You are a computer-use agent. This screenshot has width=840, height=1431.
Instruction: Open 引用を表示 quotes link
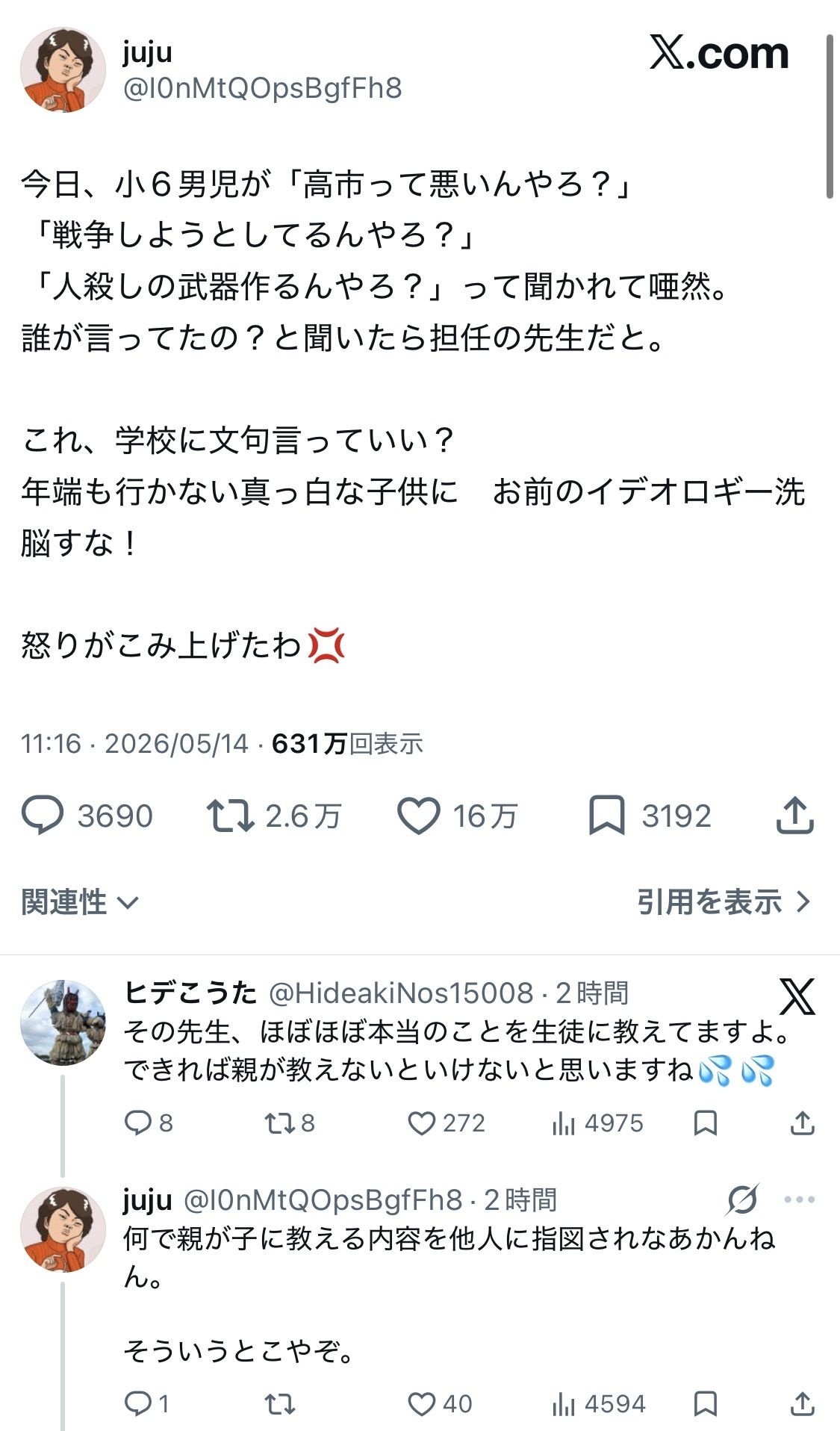click(724, 902)
